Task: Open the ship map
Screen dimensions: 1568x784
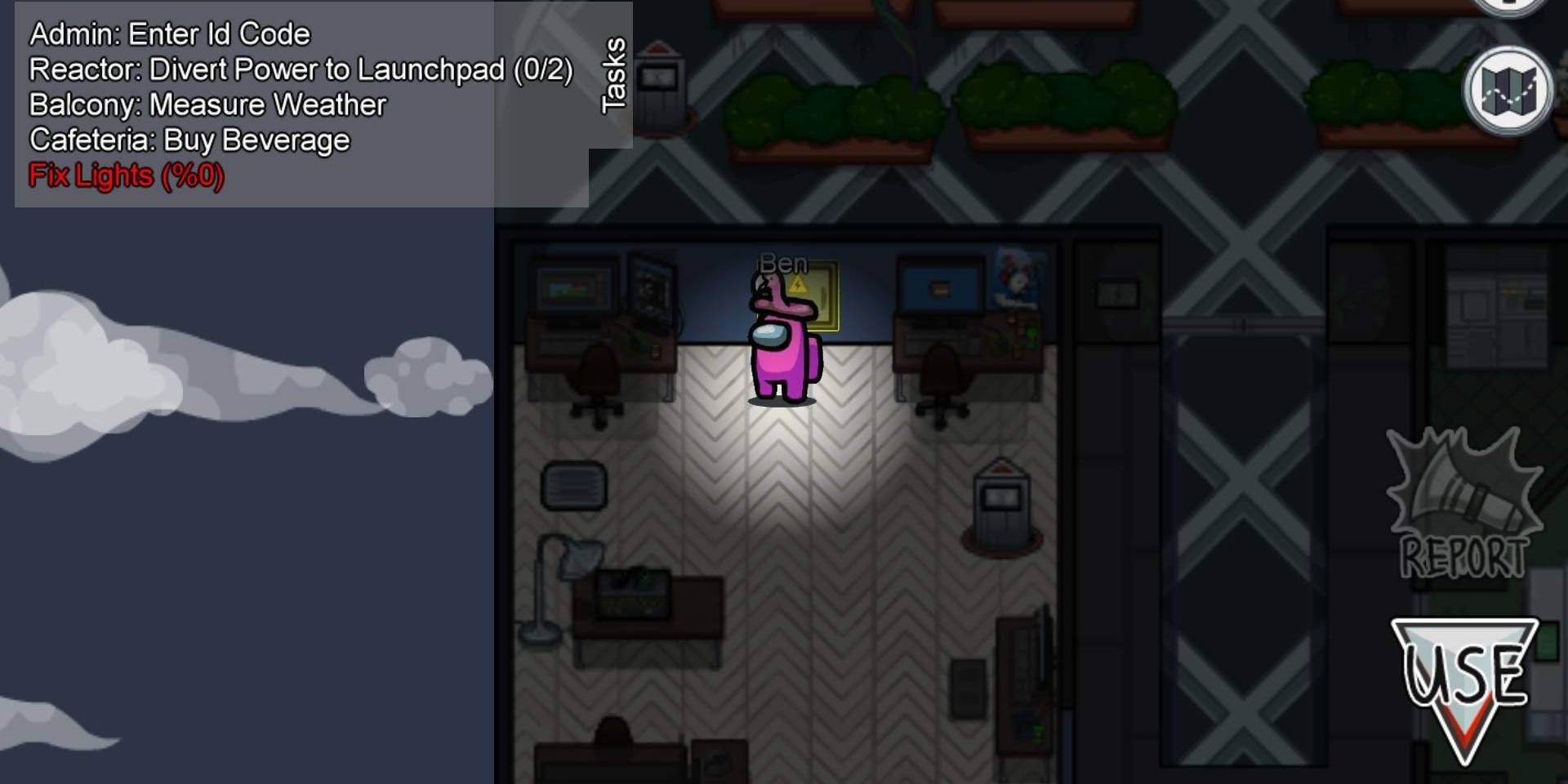Action: point(1508,91)
